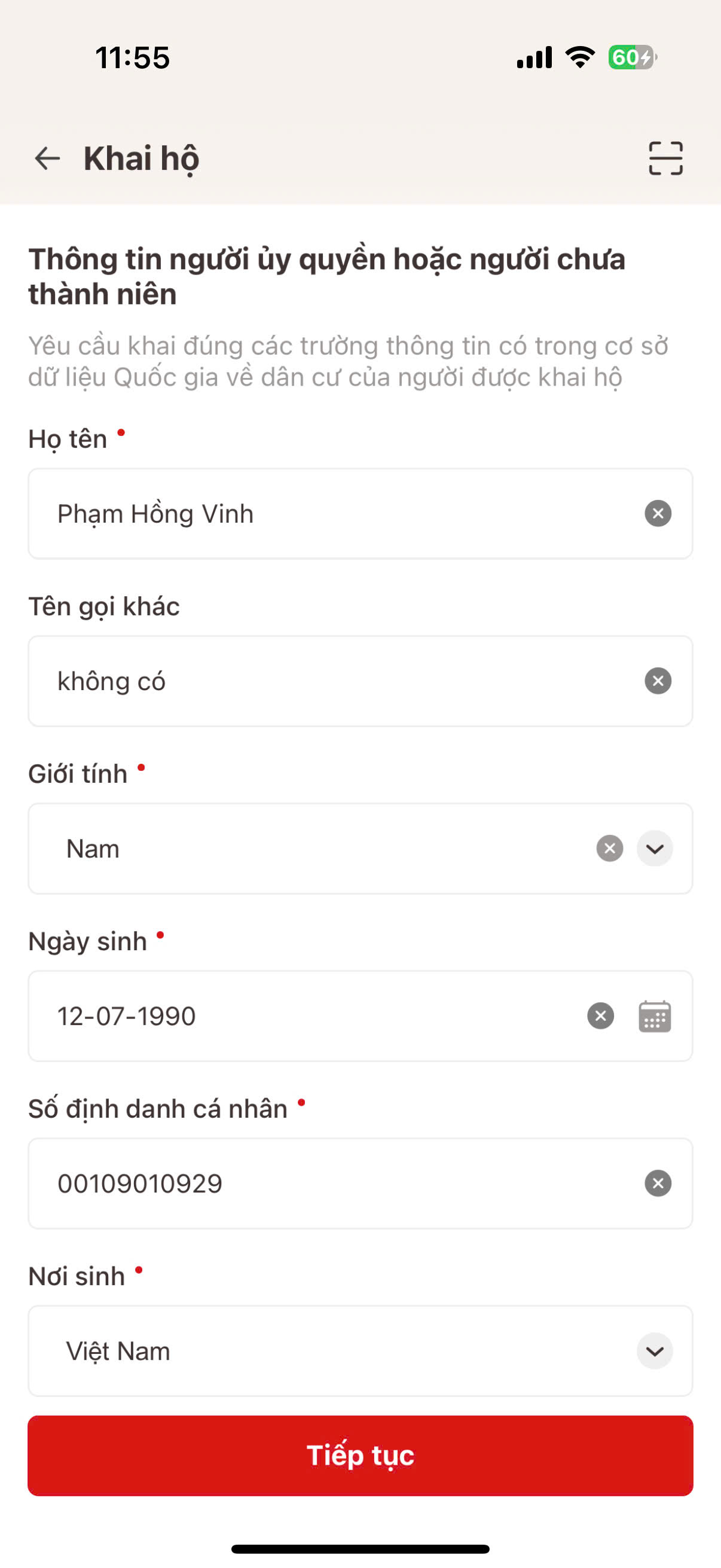Image resolution: width=721 pixels, height=1568 pixels.
Task: Clear the Tên gọi khác field
Action: [657, 681]
